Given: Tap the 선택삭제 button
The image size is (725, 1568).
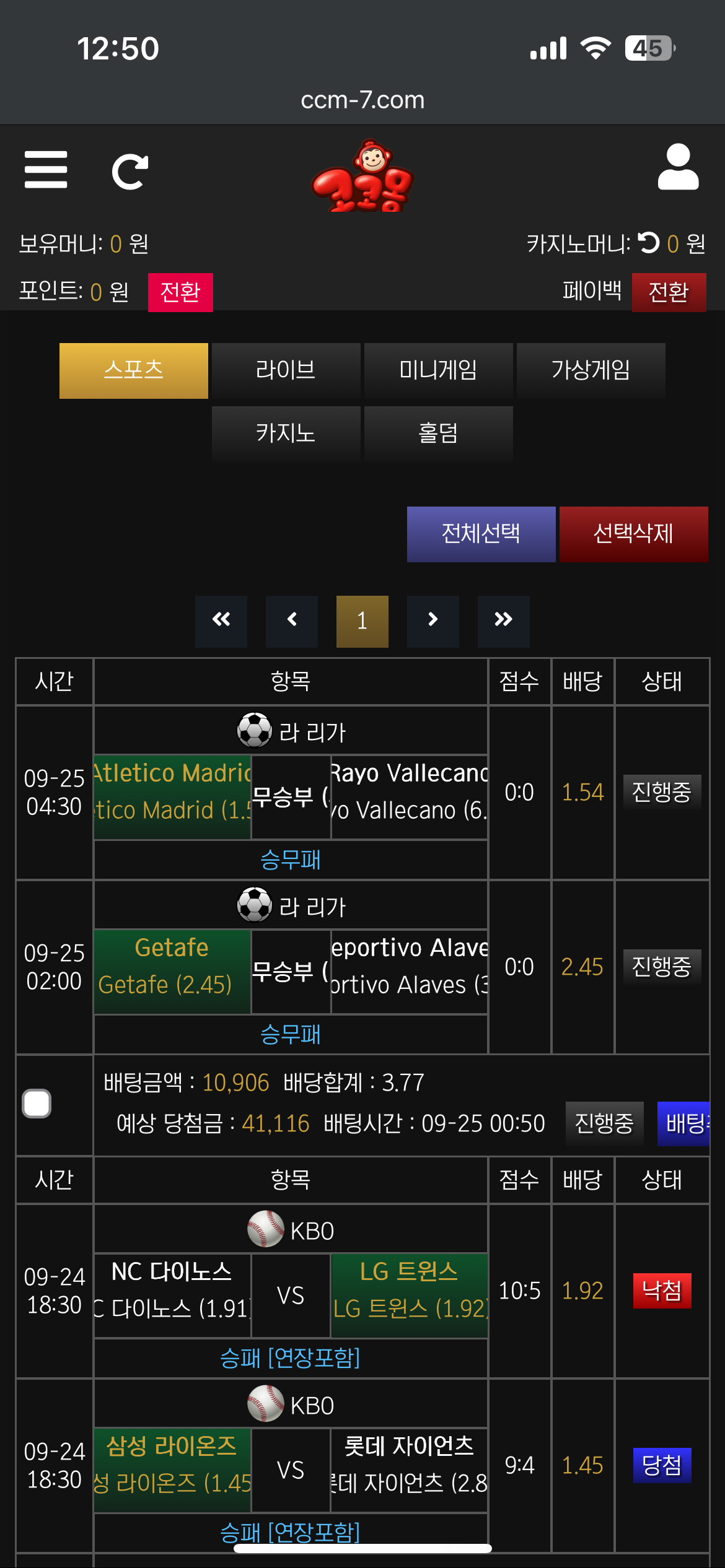Looking at the screenshot, I should [633, 534].
